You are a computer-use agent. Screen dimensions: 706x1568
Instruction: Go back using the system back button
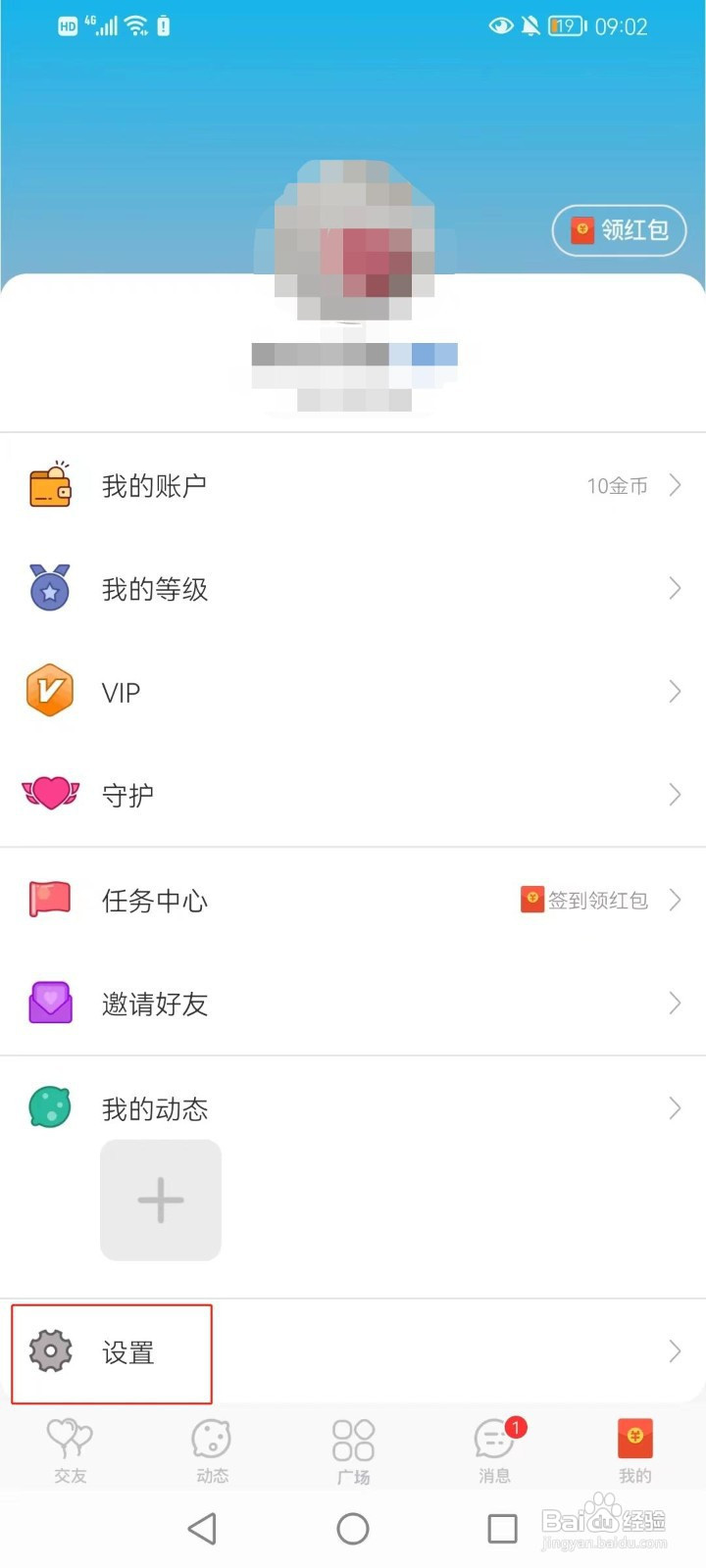(x=202, y=1528)
